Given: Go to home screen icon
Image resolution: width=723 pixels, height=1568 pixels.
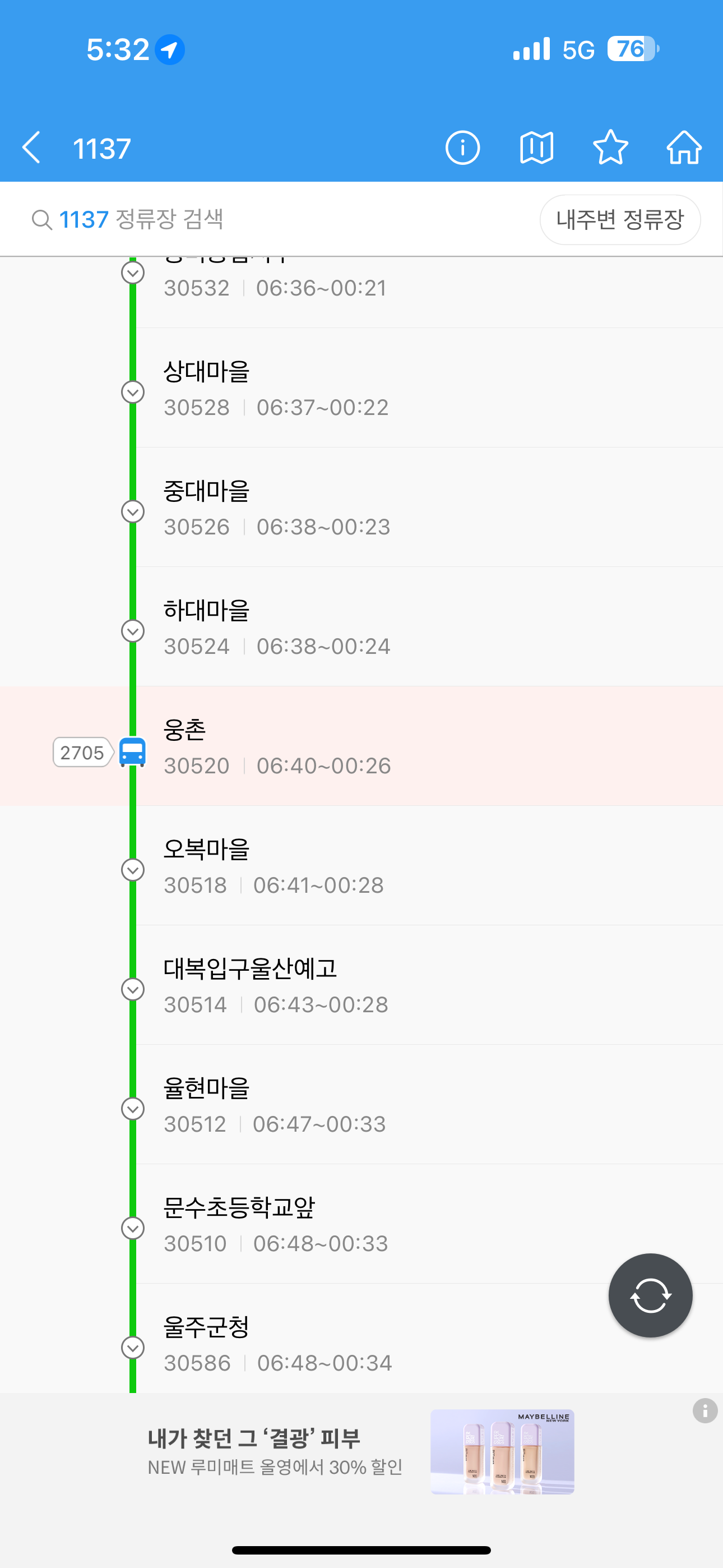Looking at the screenshot, I should [684, 148].
